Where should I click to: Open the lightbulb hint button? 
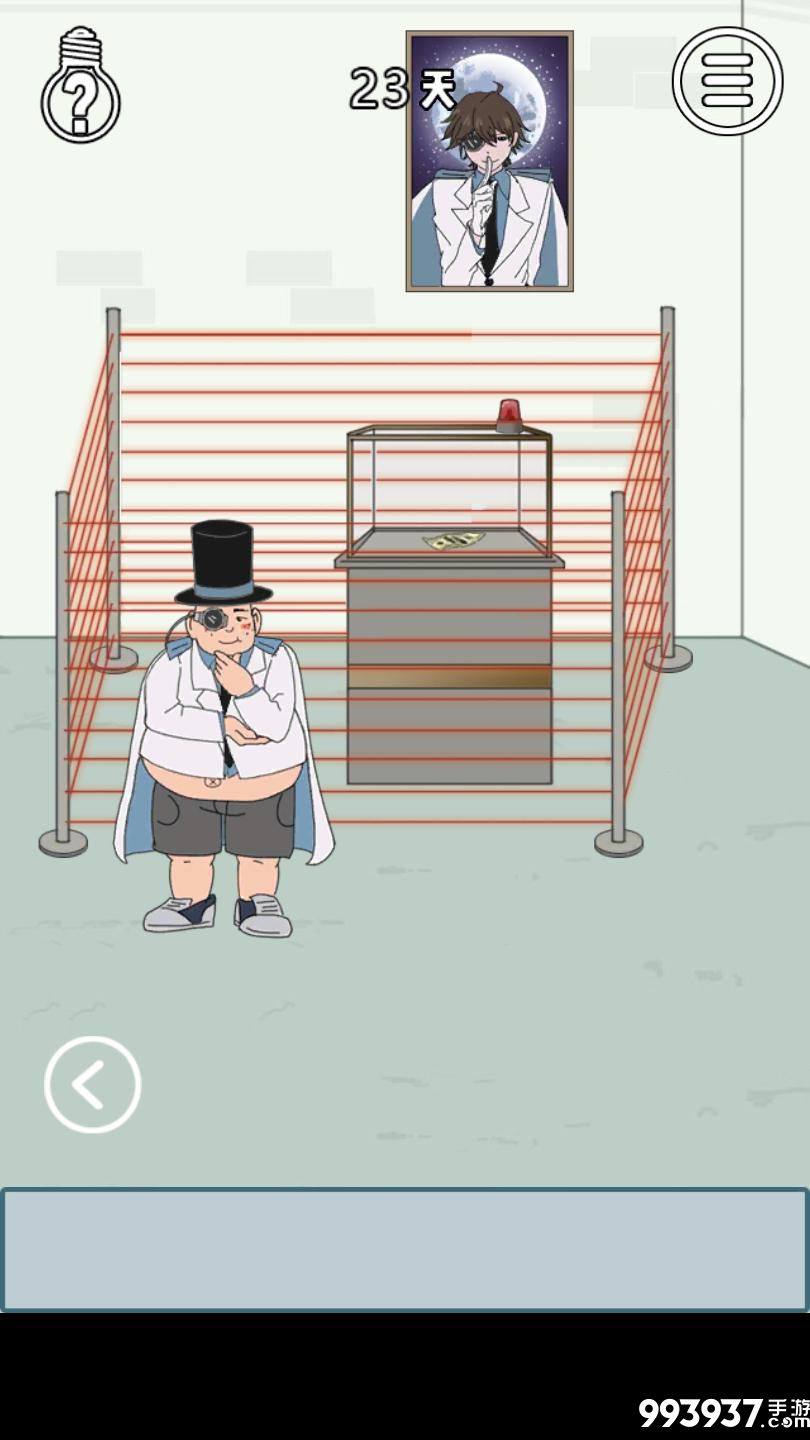point(81,87)
